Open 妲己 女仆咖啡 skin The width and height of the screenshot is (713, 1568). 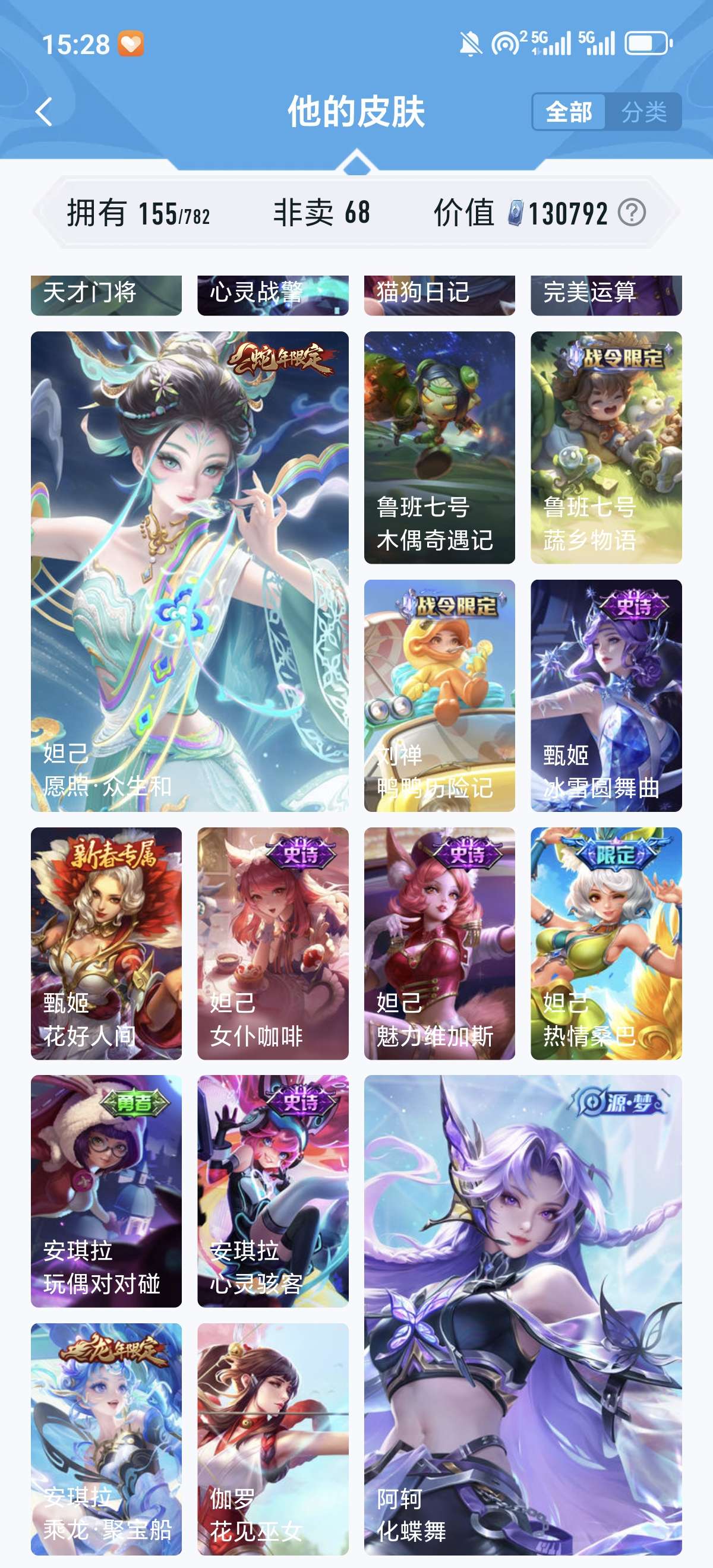[273, 943]
